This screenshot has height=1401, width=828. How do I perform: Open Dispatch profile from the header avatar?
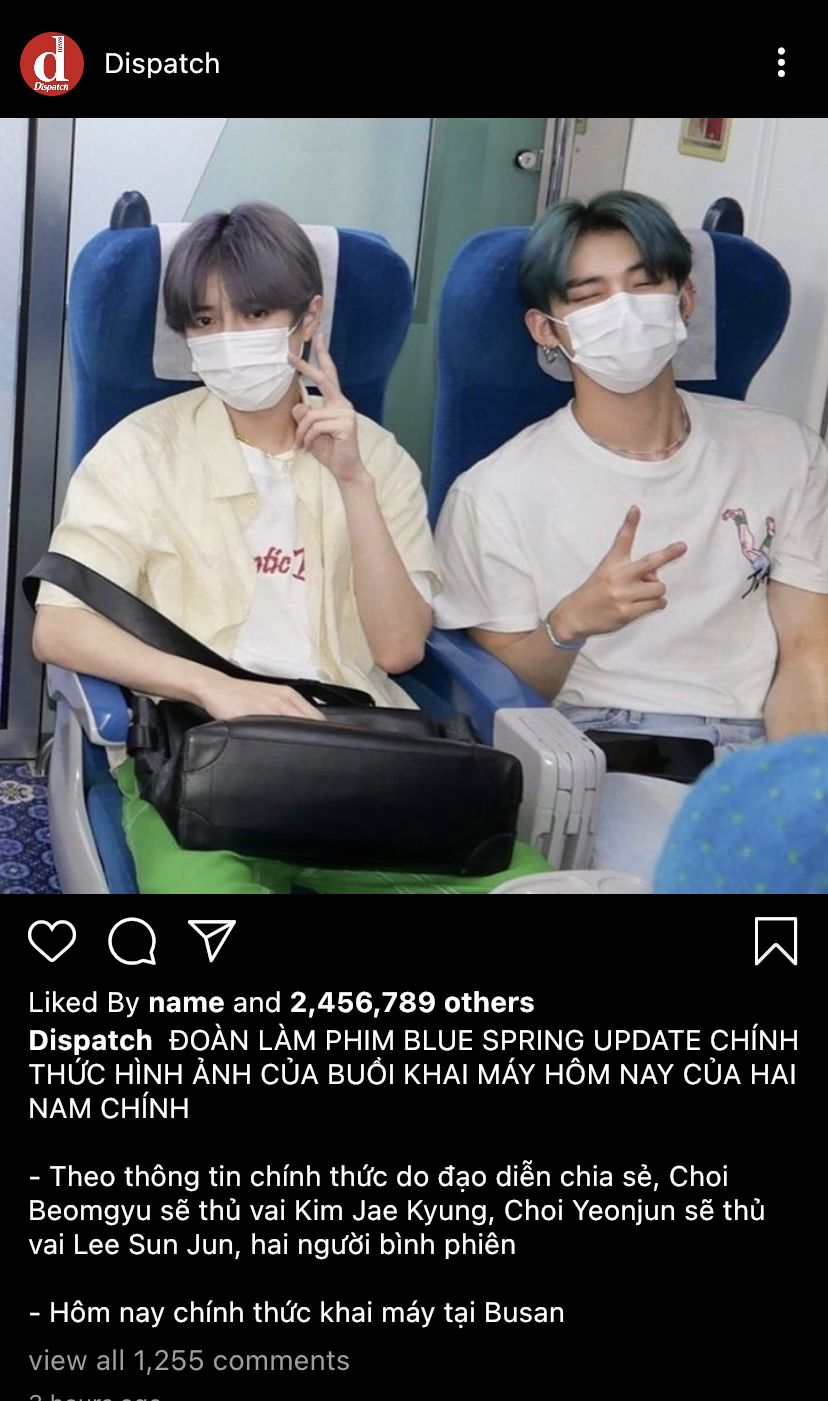point(52,64)
